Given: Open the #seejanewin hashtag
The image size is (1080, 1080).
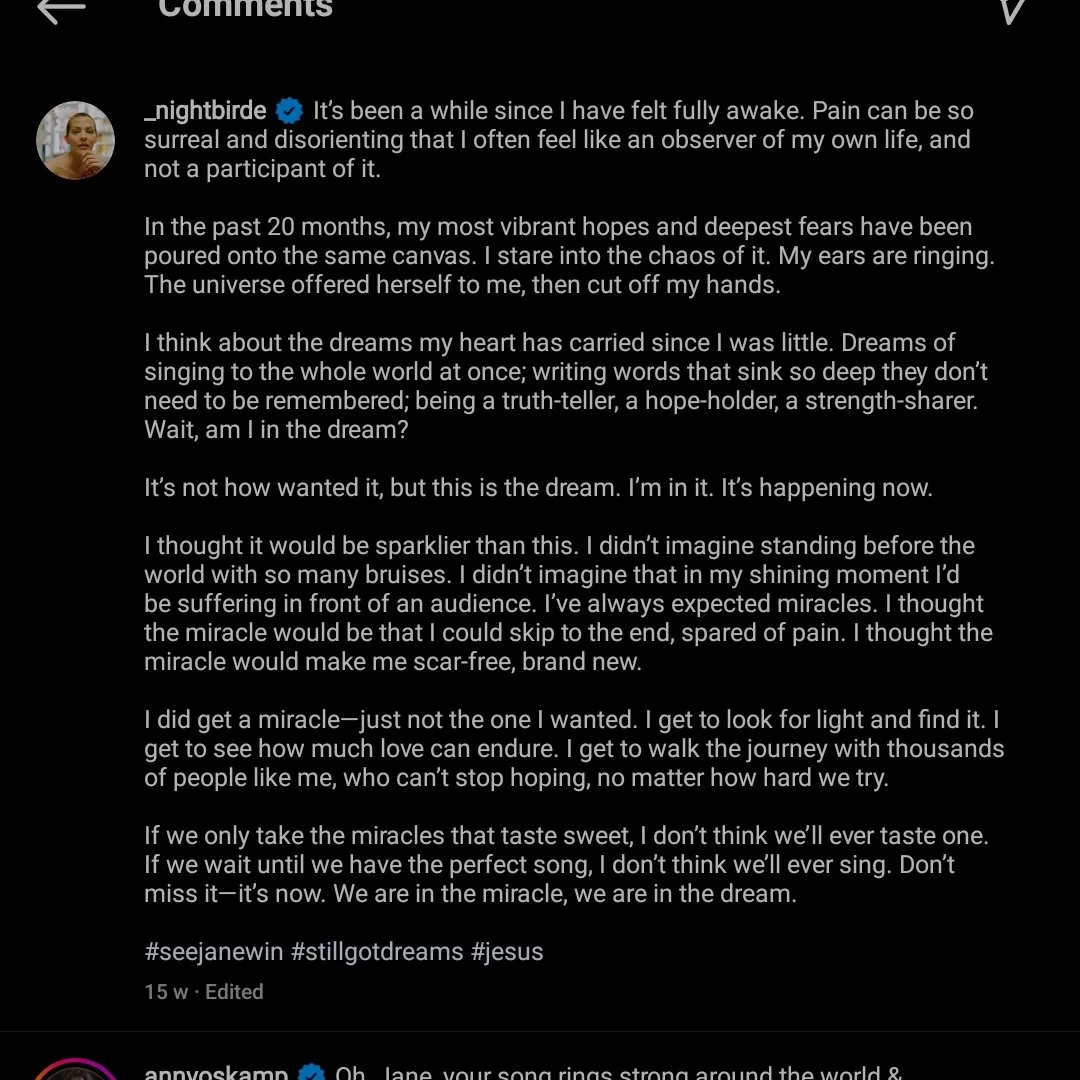Looking at the screenshot, I should tap(214, 951).
